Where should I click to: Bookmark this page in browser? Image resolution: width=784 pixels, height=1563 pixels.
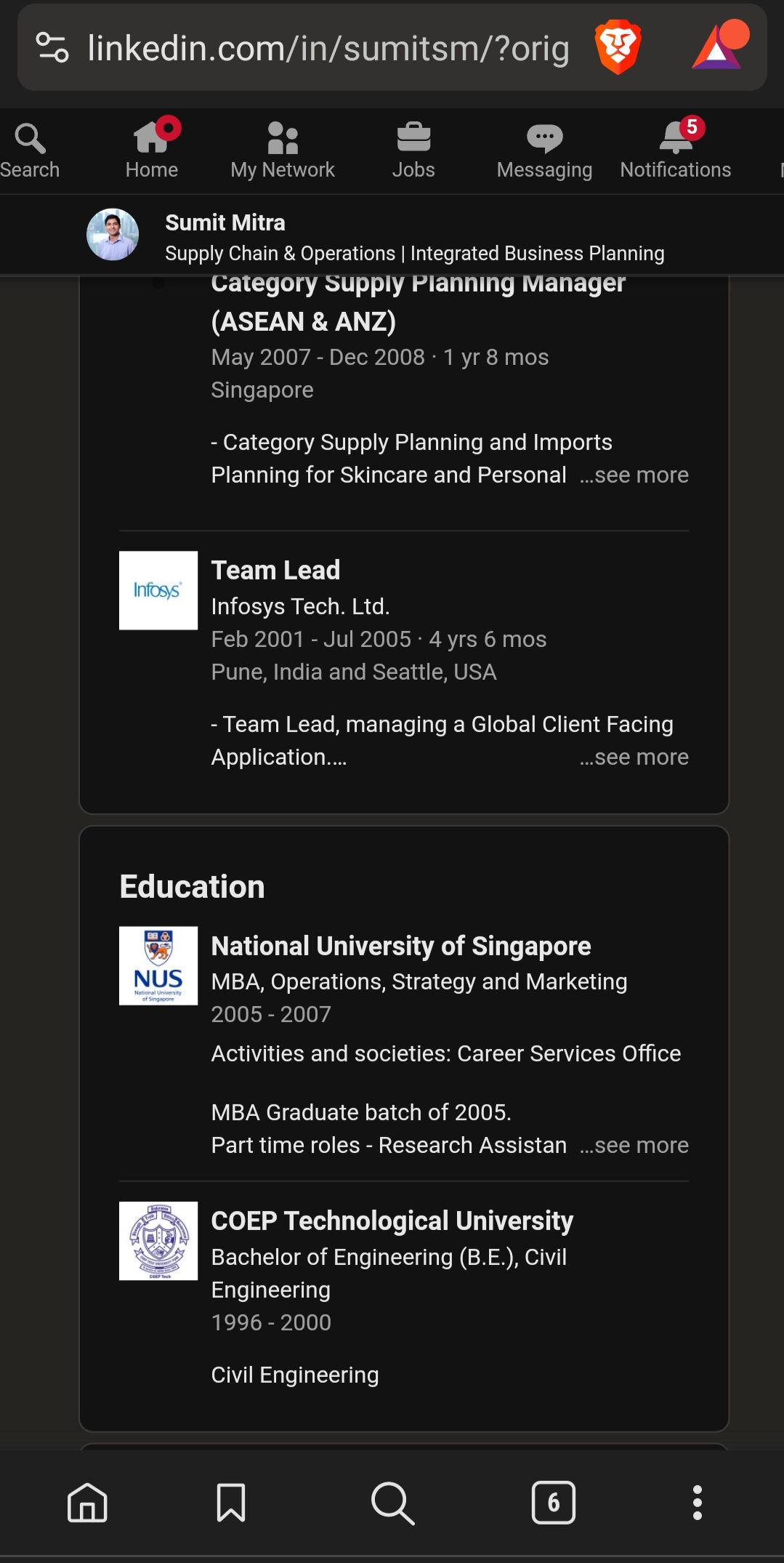click(231, 1503)
